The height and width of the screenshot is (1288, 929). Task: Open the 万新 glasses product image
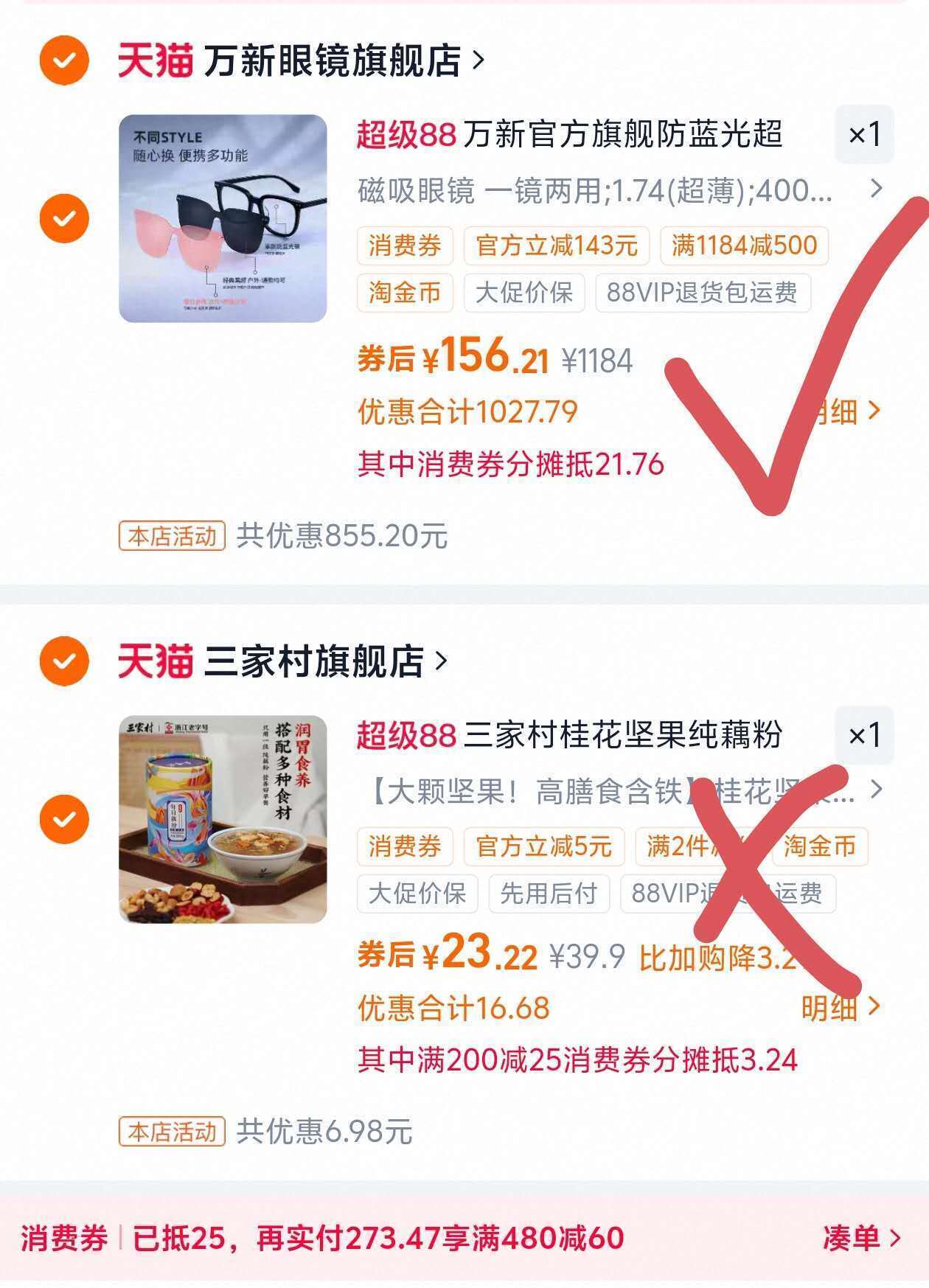[x=223, y=218]
